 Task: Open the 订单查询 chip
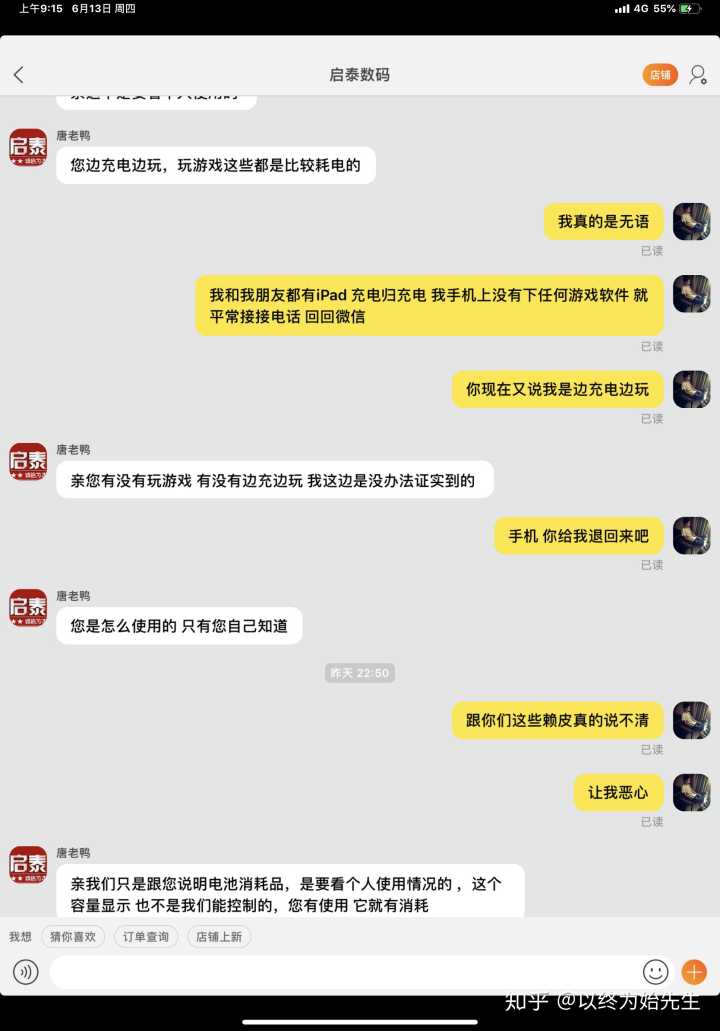pyautogui.click(x=146, y=937)
